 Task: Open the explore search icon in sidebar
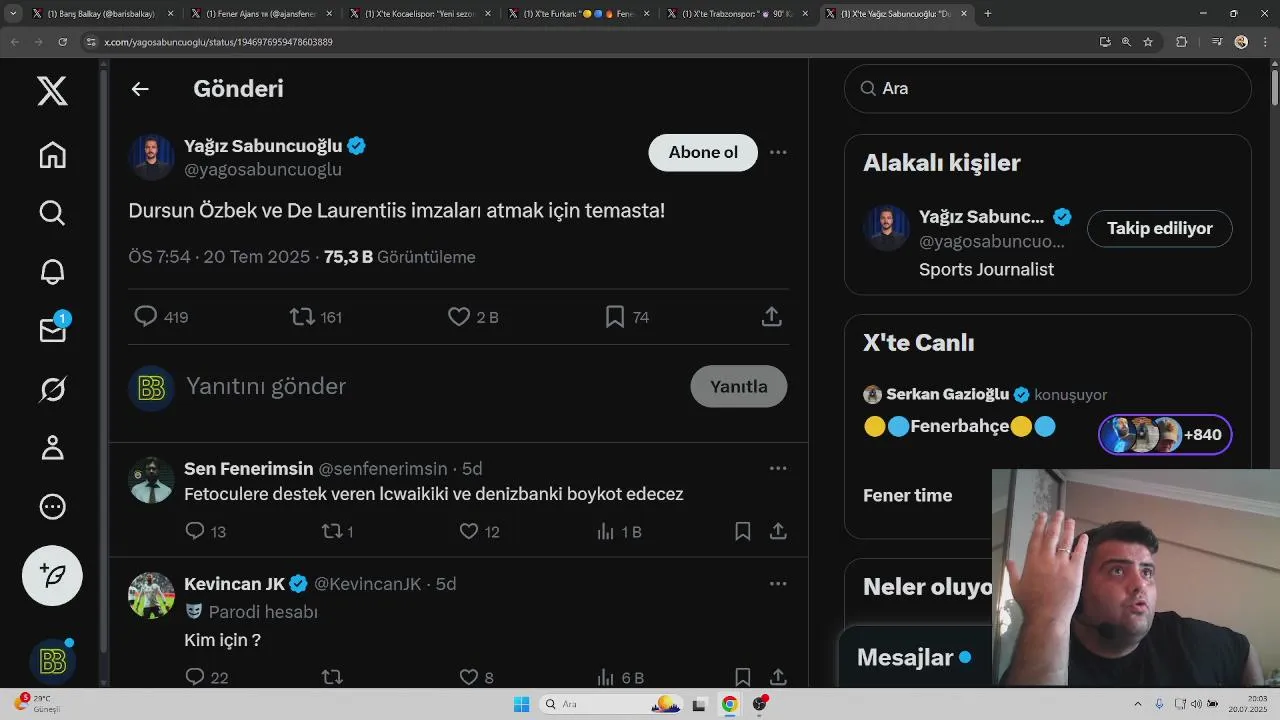pos(52,213)
